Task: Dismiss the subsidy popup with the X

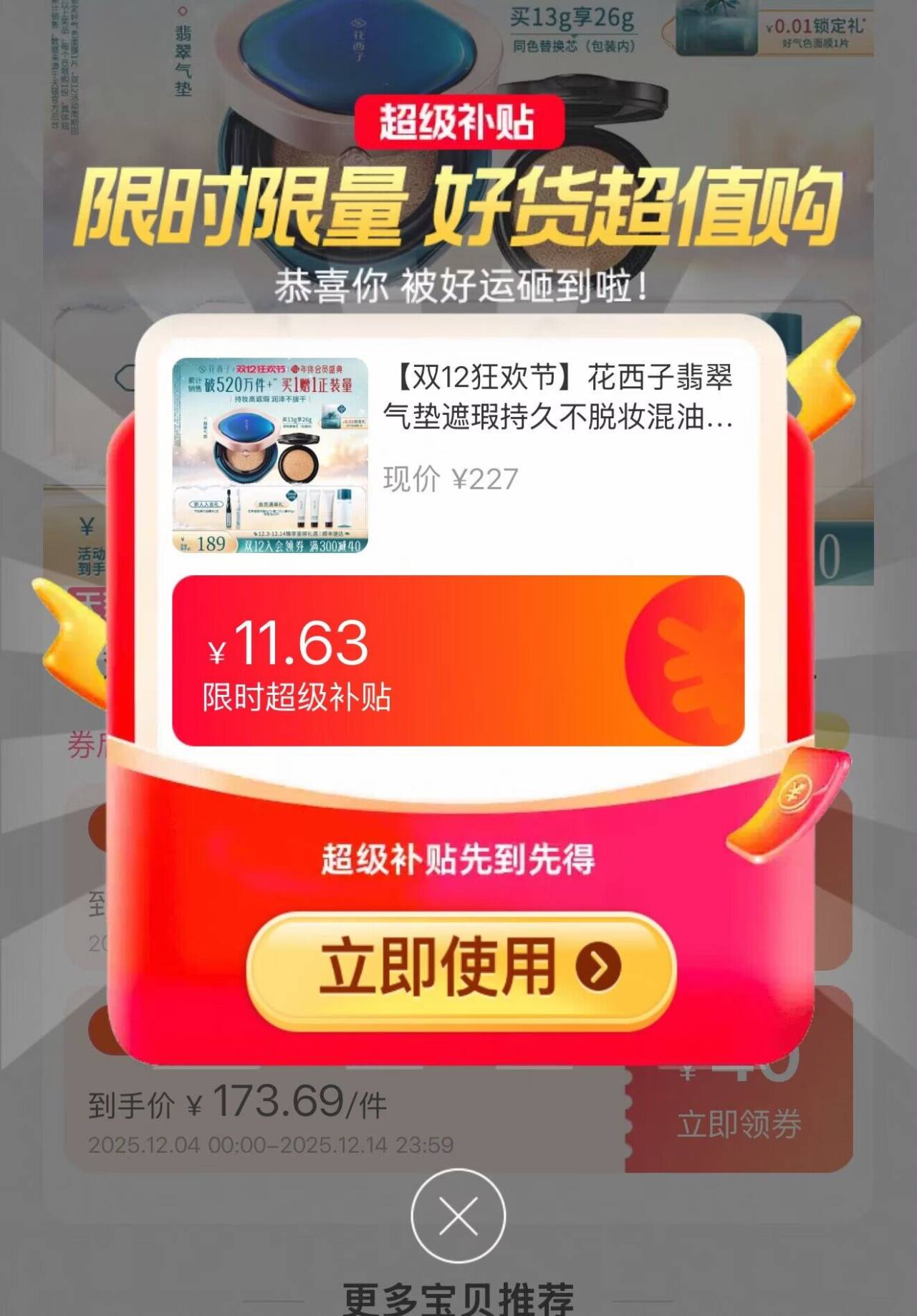Action: click(458, 1216)
